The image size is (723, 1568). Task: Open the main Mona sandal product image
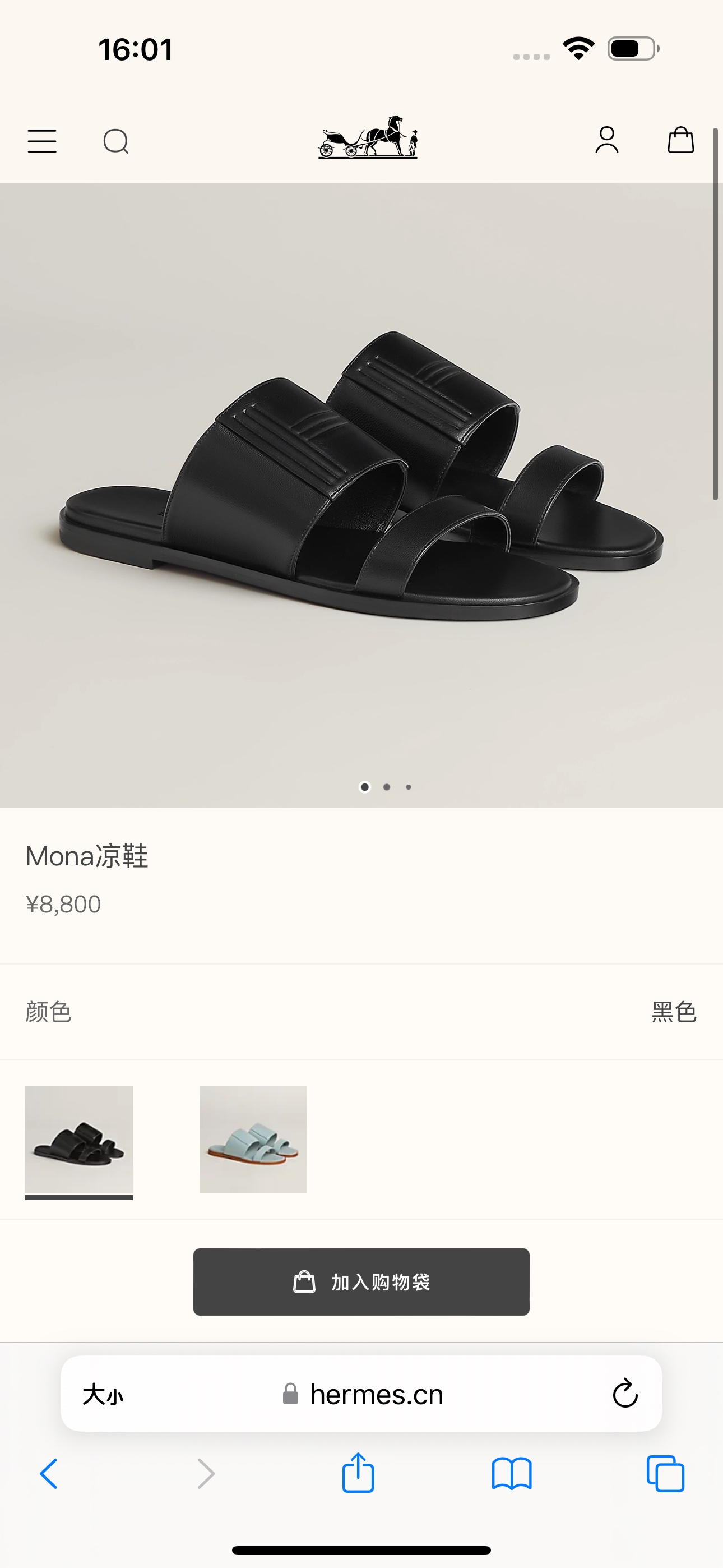coord(361,487)
